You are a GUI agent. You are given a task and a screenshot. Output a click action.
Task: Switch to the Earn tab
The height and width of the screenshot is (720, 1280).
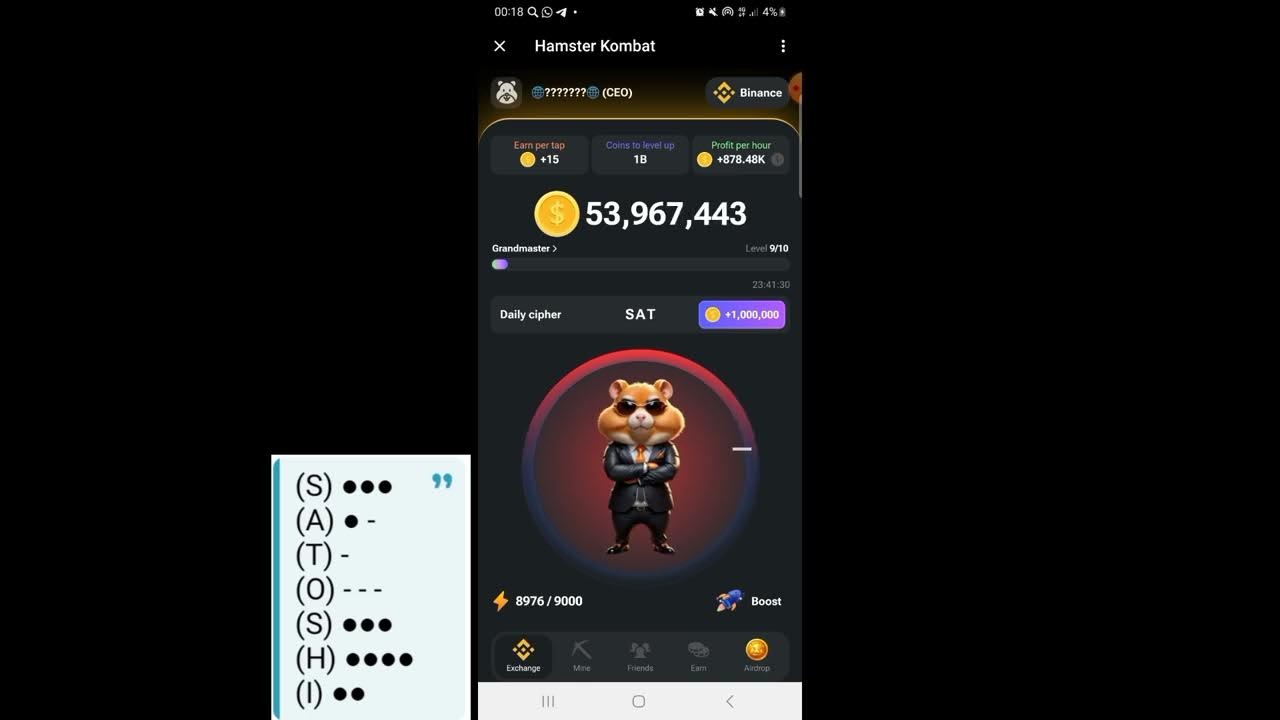point(698,655)
